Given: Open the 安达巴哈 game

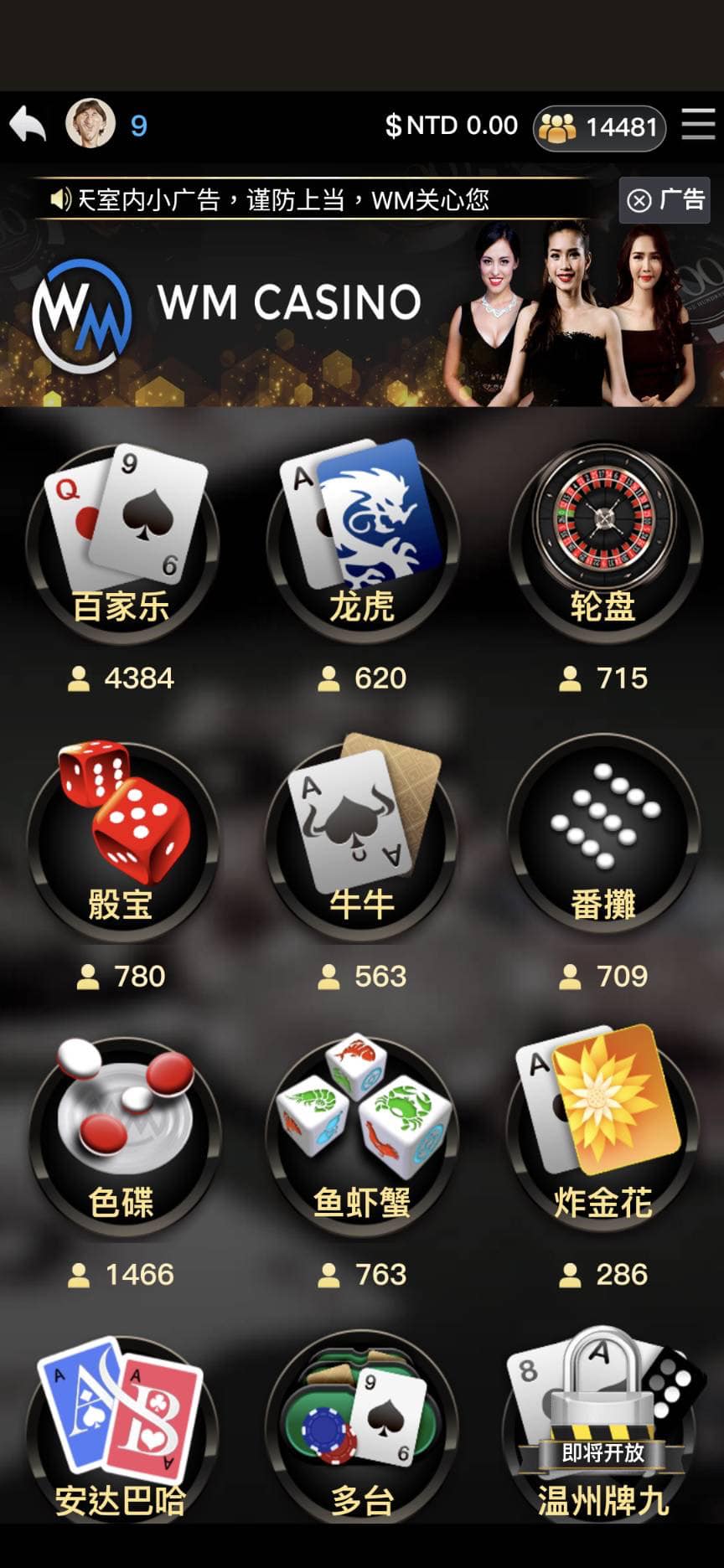Looking at the screenshot, I should pos(122,1428).
